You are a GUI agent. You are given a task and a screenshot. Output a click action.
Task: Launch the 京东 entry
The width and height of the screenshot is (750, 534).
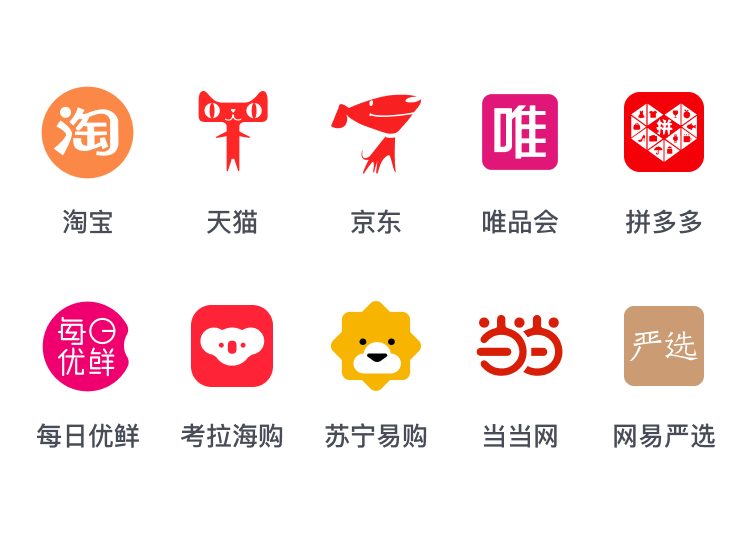coord(376,133)
